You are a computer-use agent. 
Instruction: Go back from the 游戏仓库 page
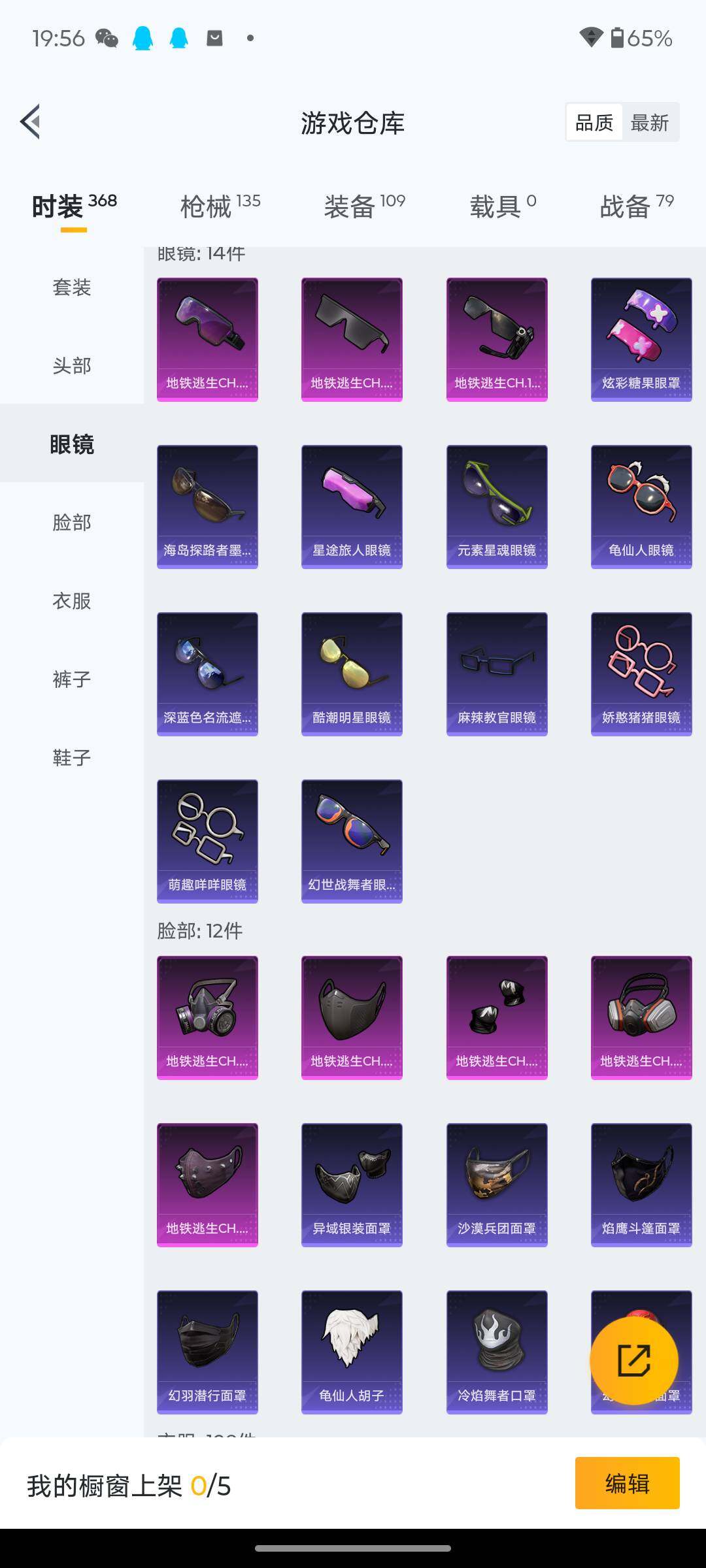pos(31,122)
